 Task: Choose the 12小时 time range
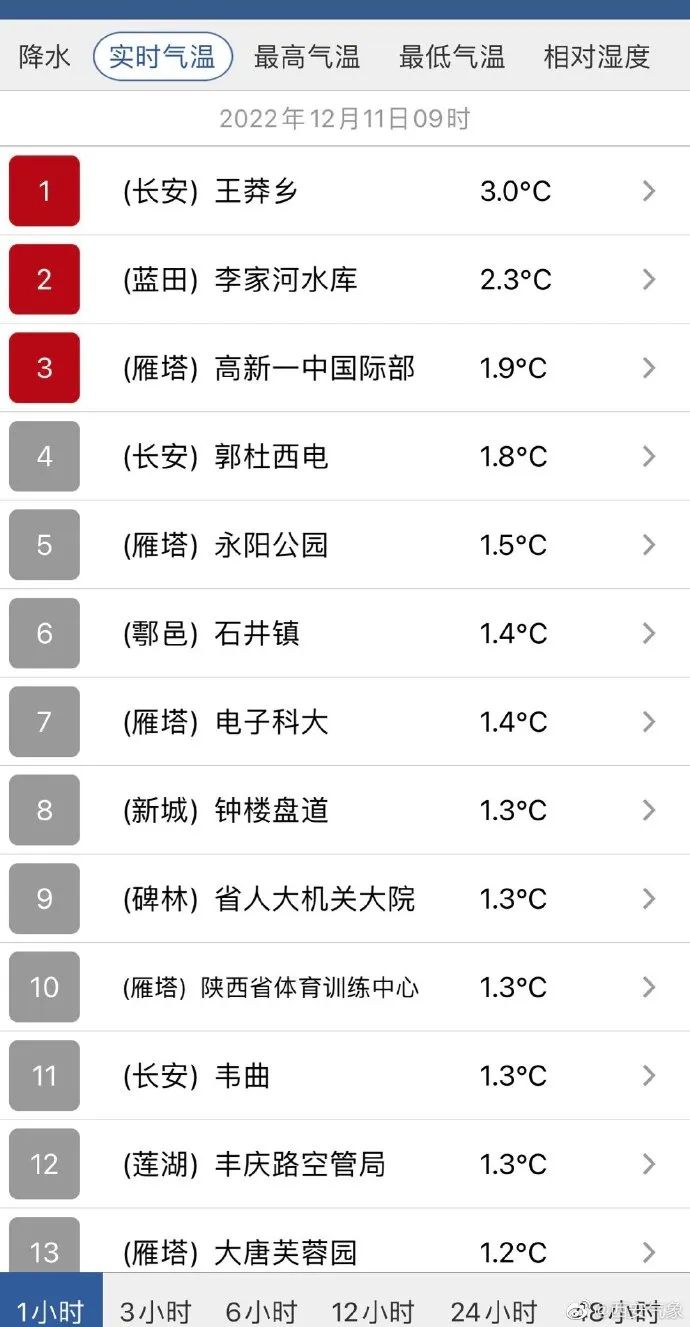coord(372,1310)
